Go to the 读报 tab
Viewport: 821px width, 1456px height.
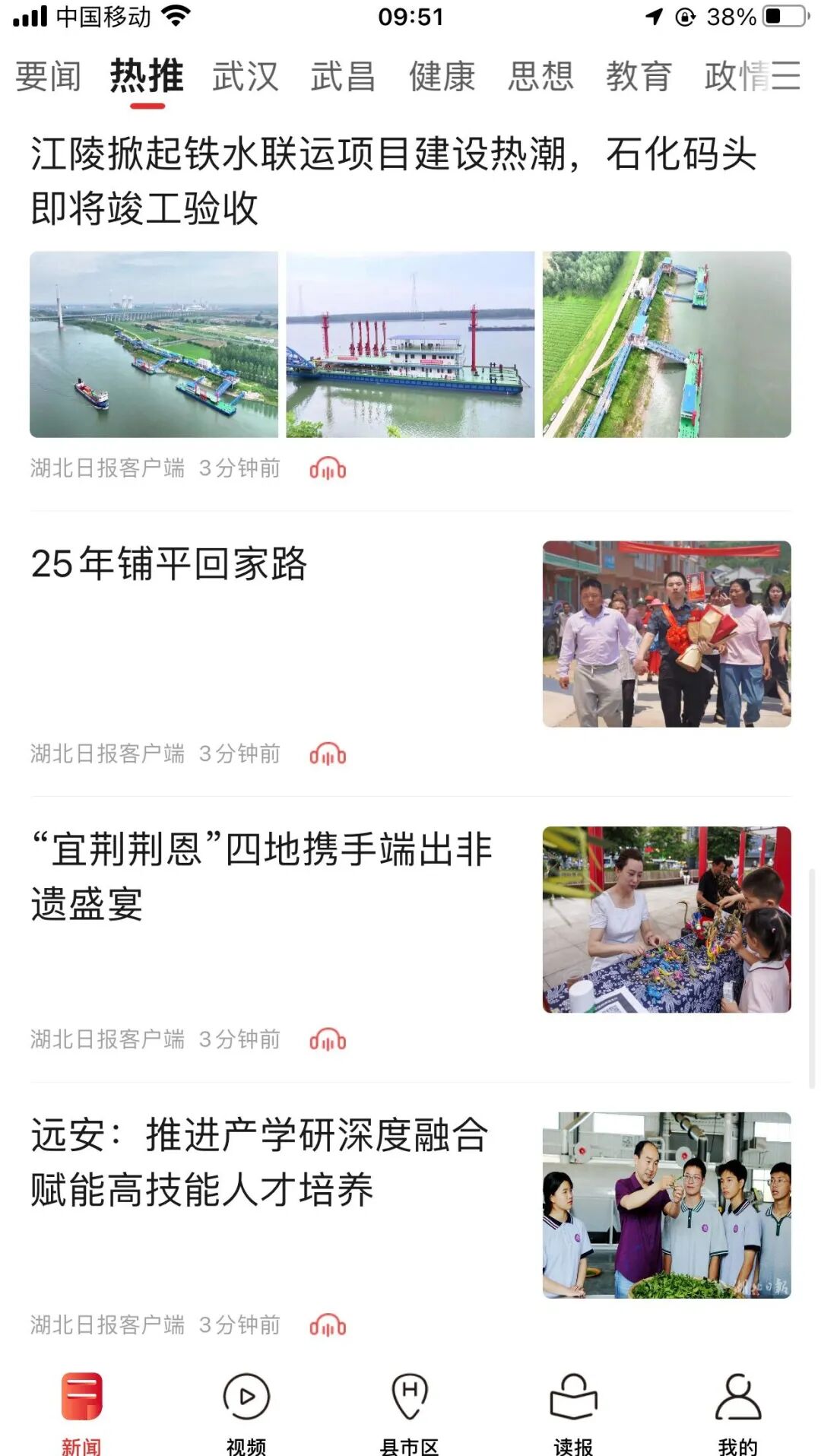tap(573, 1411)
